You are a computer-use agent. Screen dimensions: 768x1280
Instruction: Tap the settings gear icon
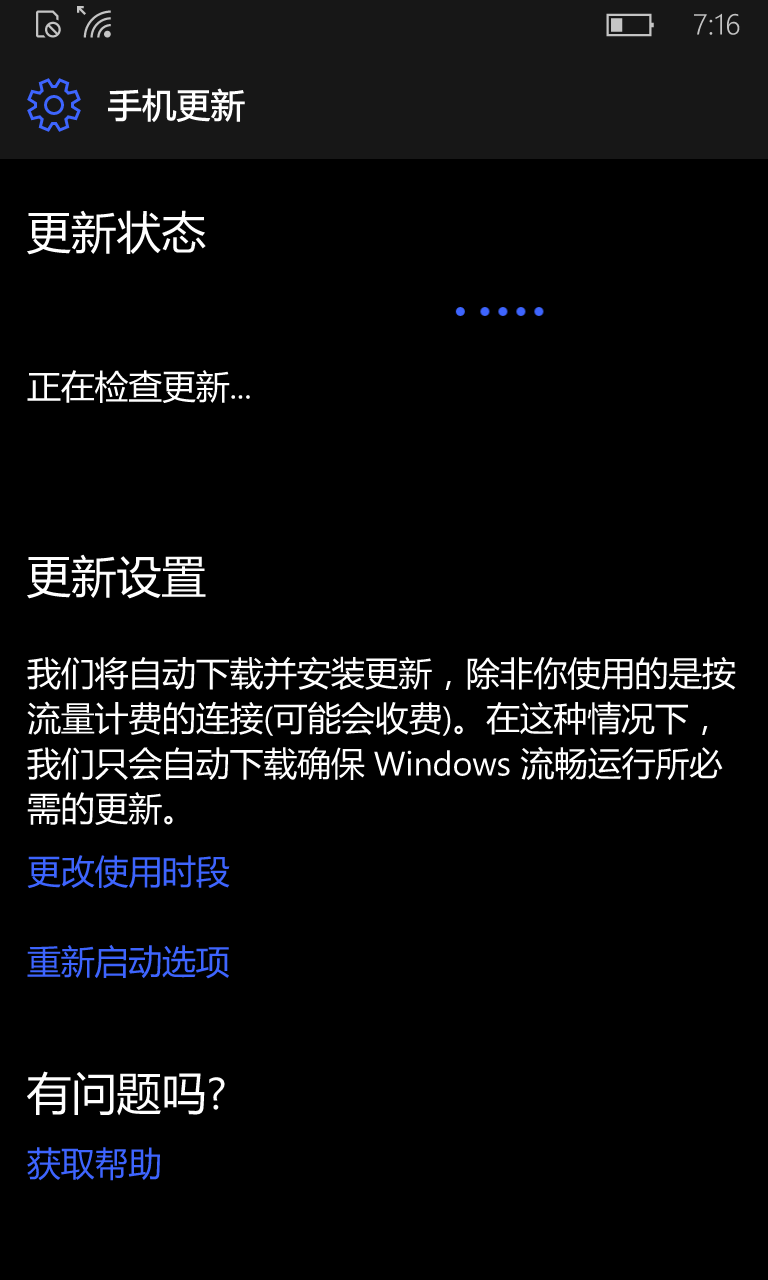coord(54,105)
